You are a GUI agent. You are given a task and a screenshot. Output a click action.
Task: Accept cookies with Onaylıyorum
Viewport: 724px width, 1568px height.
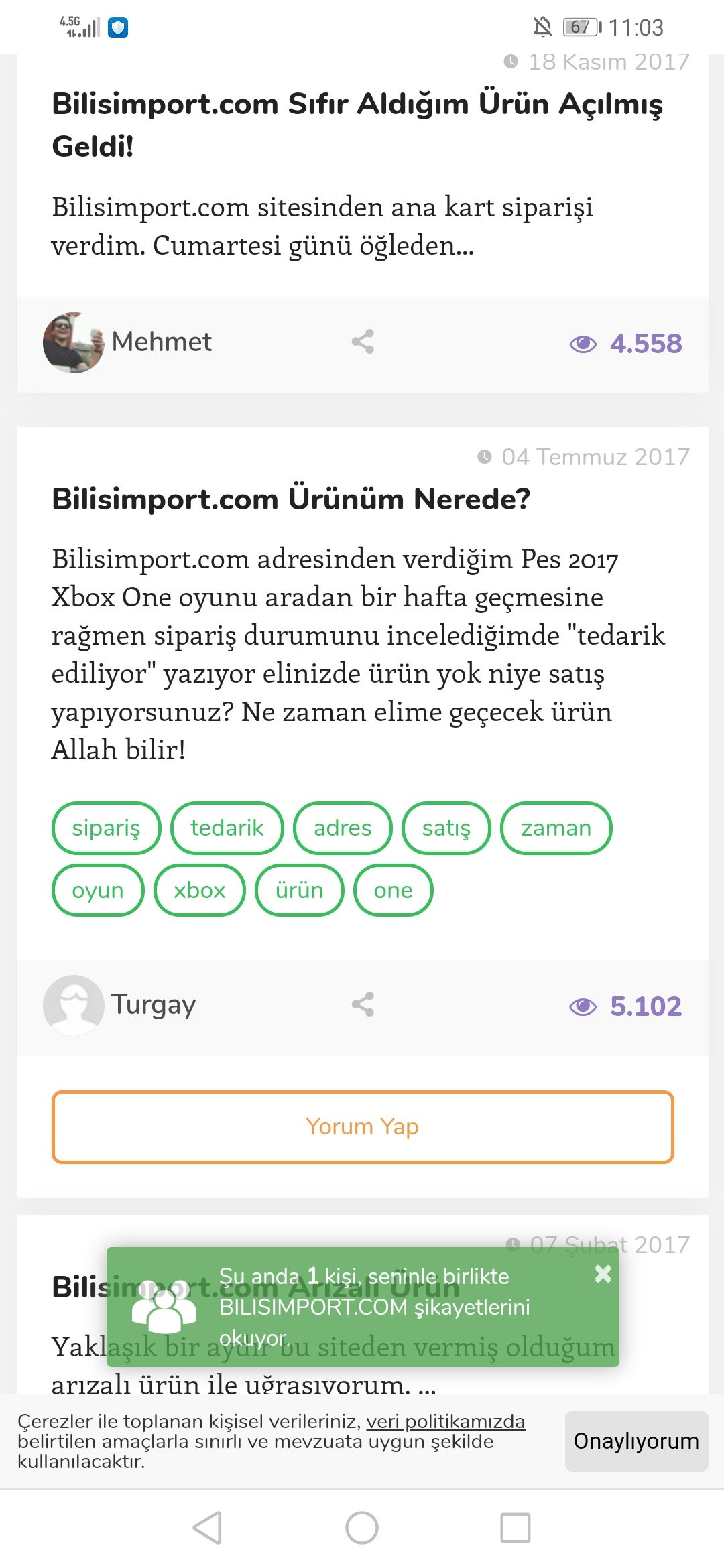636,1441
